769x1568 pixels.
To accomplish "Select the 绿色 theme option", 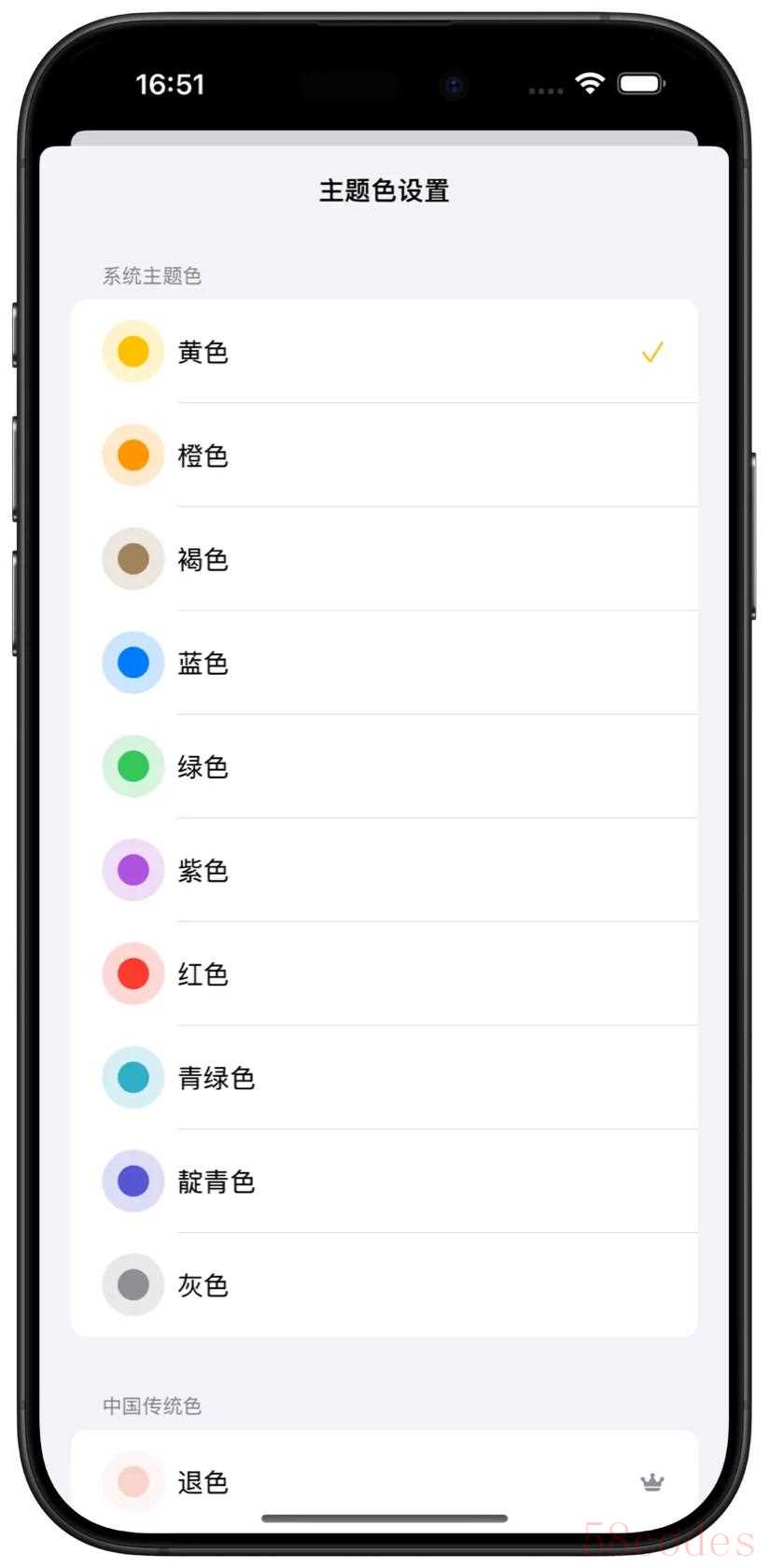I will (384, 766).
